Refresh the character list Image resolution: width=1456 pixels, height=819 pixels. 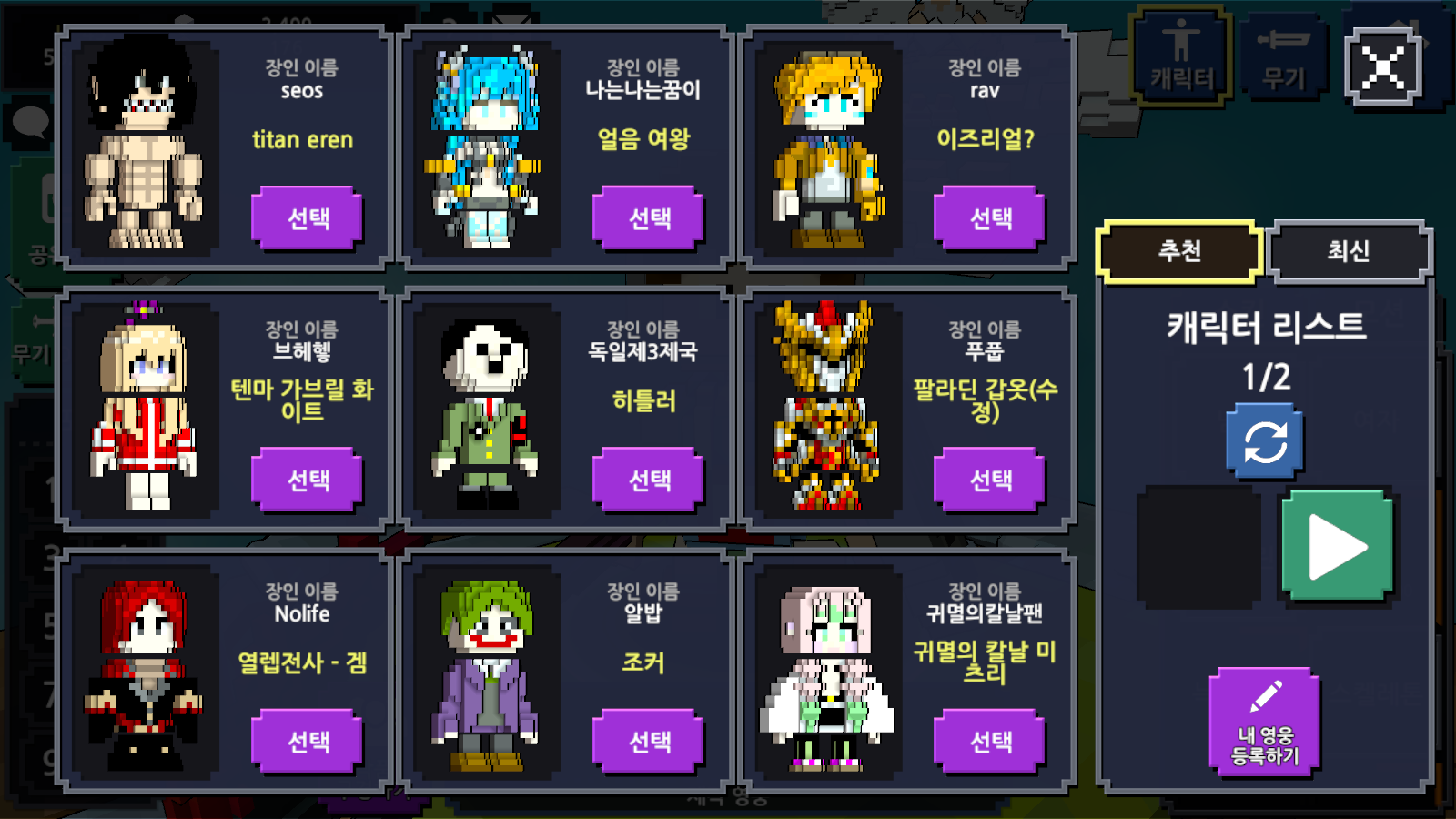coord(1265,442)
